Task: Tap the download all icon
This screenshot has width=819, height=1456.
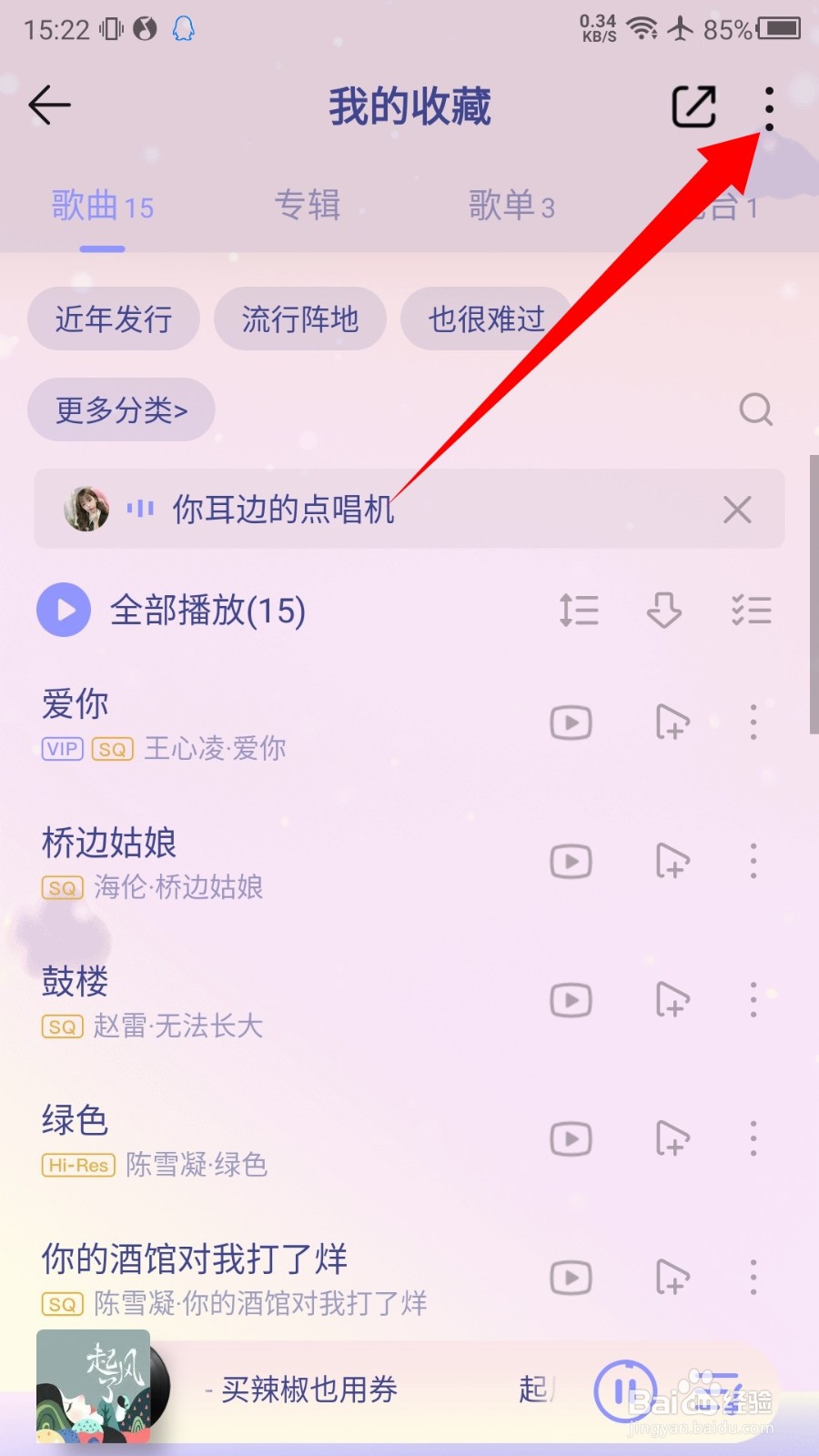Action: click(x=664, y=610)
